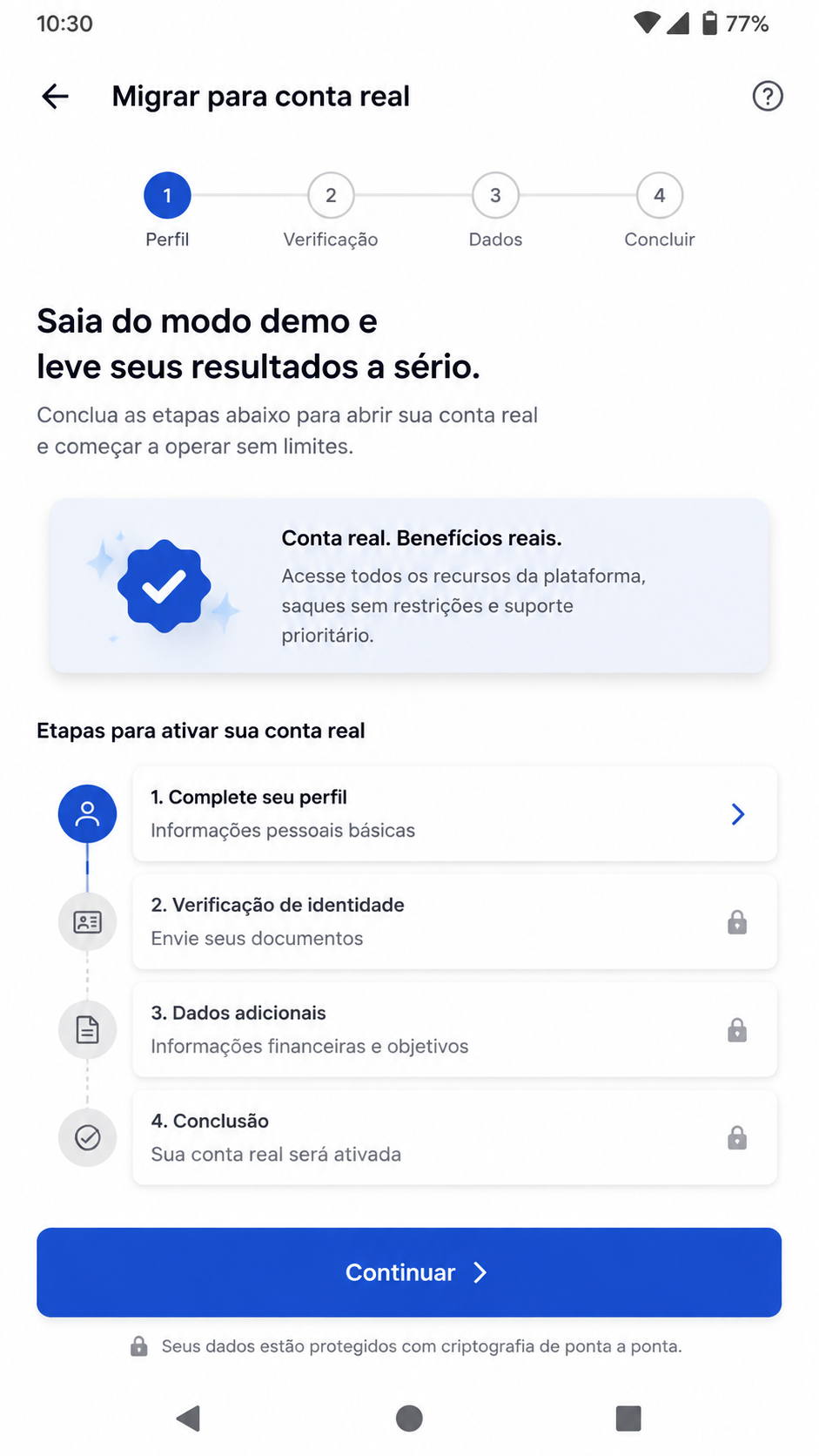Tap the locked Verificação de identidade step
819x1456 pixels.
point(453,921)
